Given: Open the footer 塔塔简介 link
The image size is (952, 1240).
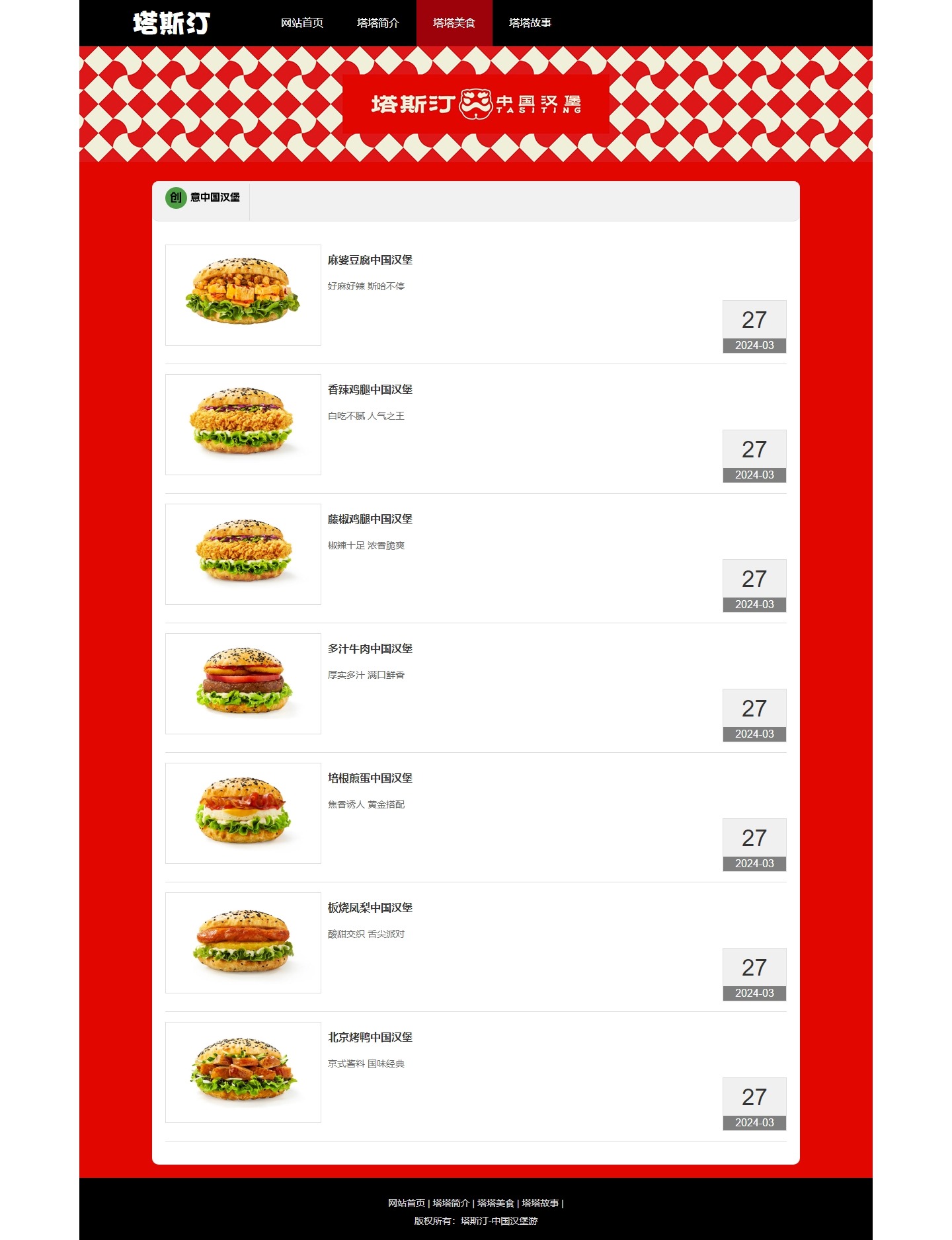Looking at the screenshot, I should click(x=451, y=1203).
